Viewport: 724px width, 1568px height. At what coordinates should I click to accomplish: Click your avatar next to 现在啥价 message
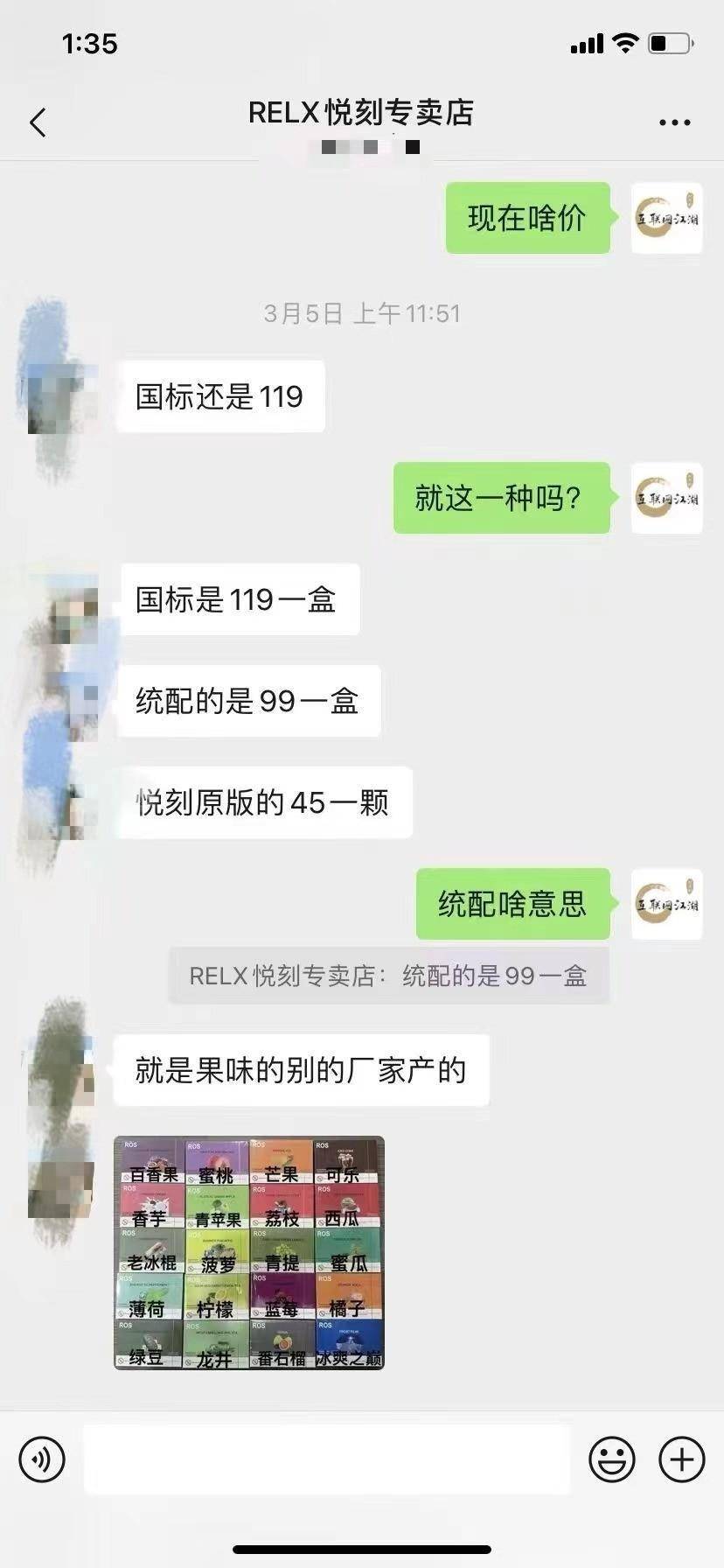coord(666,218)
